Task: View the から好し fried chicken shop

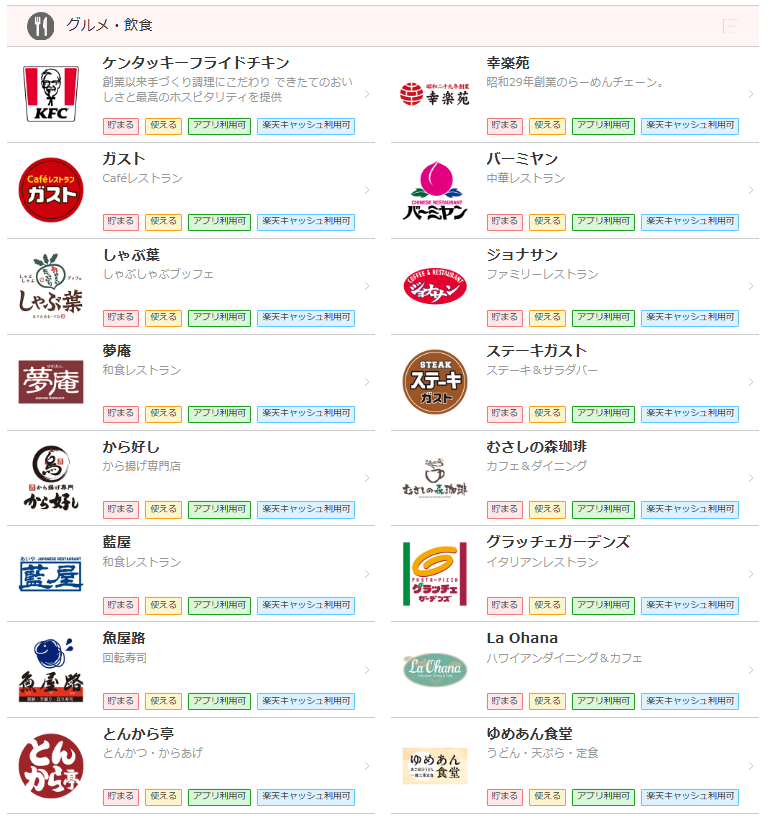Action: [195, 447]
